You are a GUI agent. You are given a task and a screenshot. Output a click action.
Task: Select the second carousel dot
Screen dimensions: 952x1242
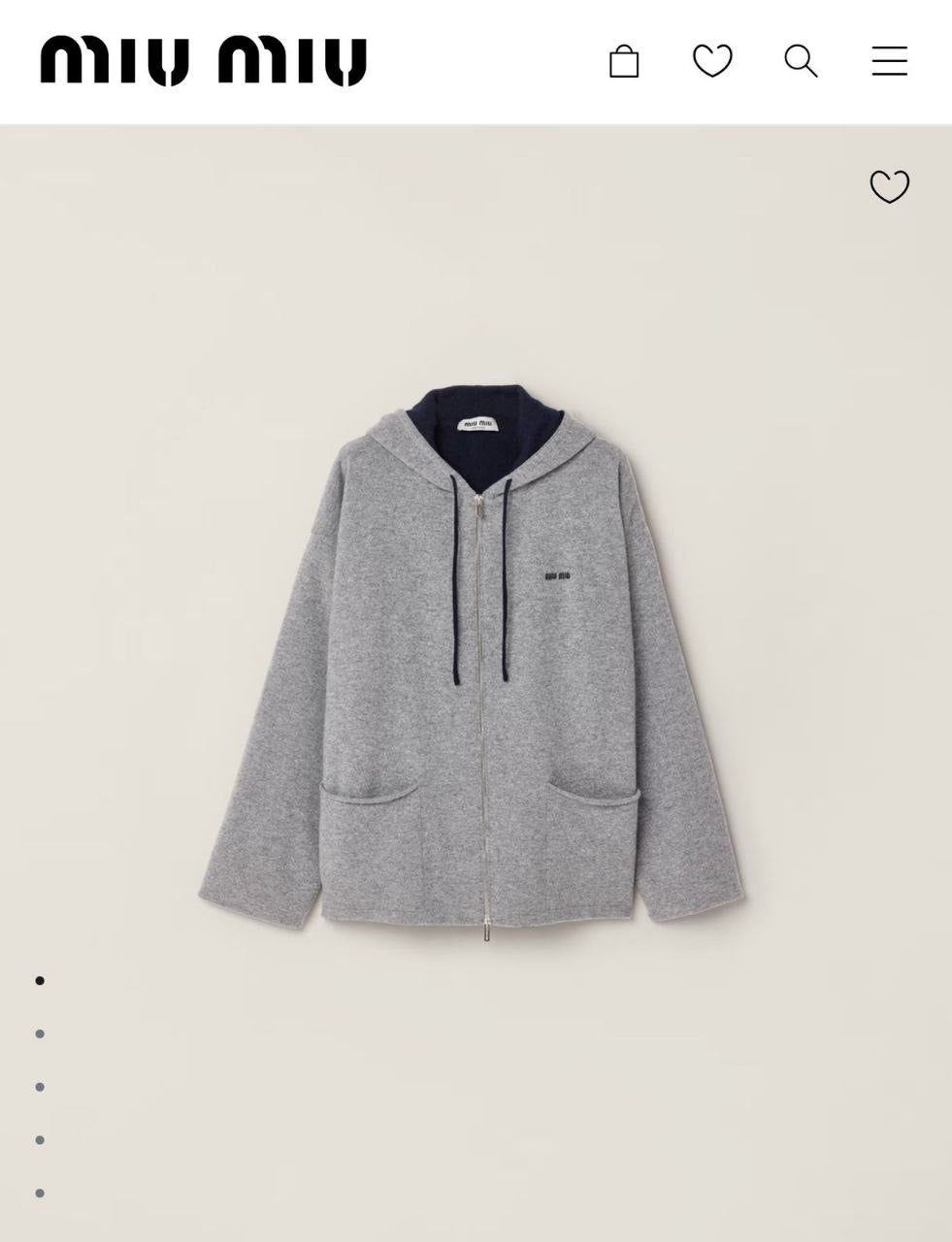tap(39, 1034)
